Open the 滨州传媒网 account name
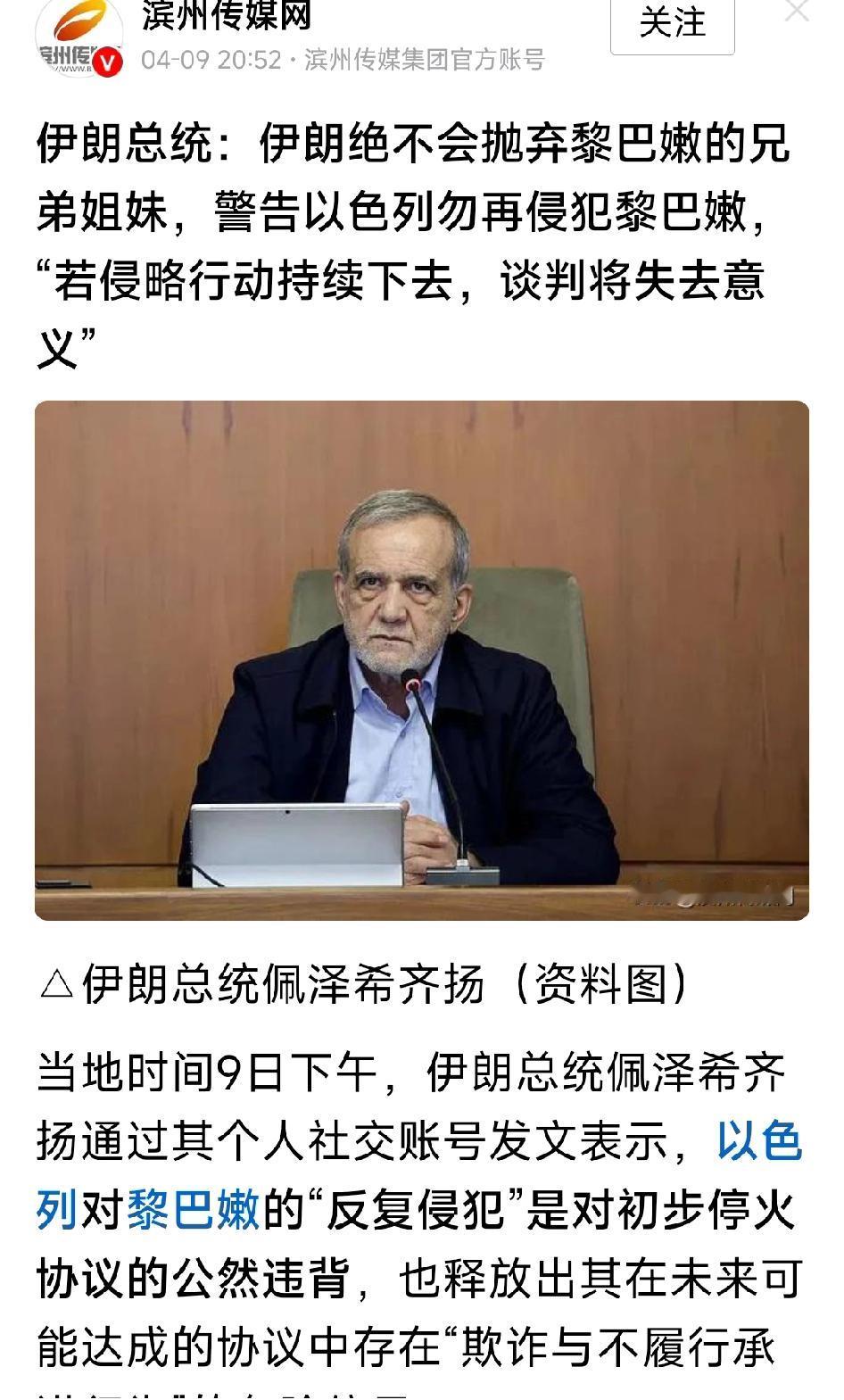844x1400 pixels. [228, 16]
